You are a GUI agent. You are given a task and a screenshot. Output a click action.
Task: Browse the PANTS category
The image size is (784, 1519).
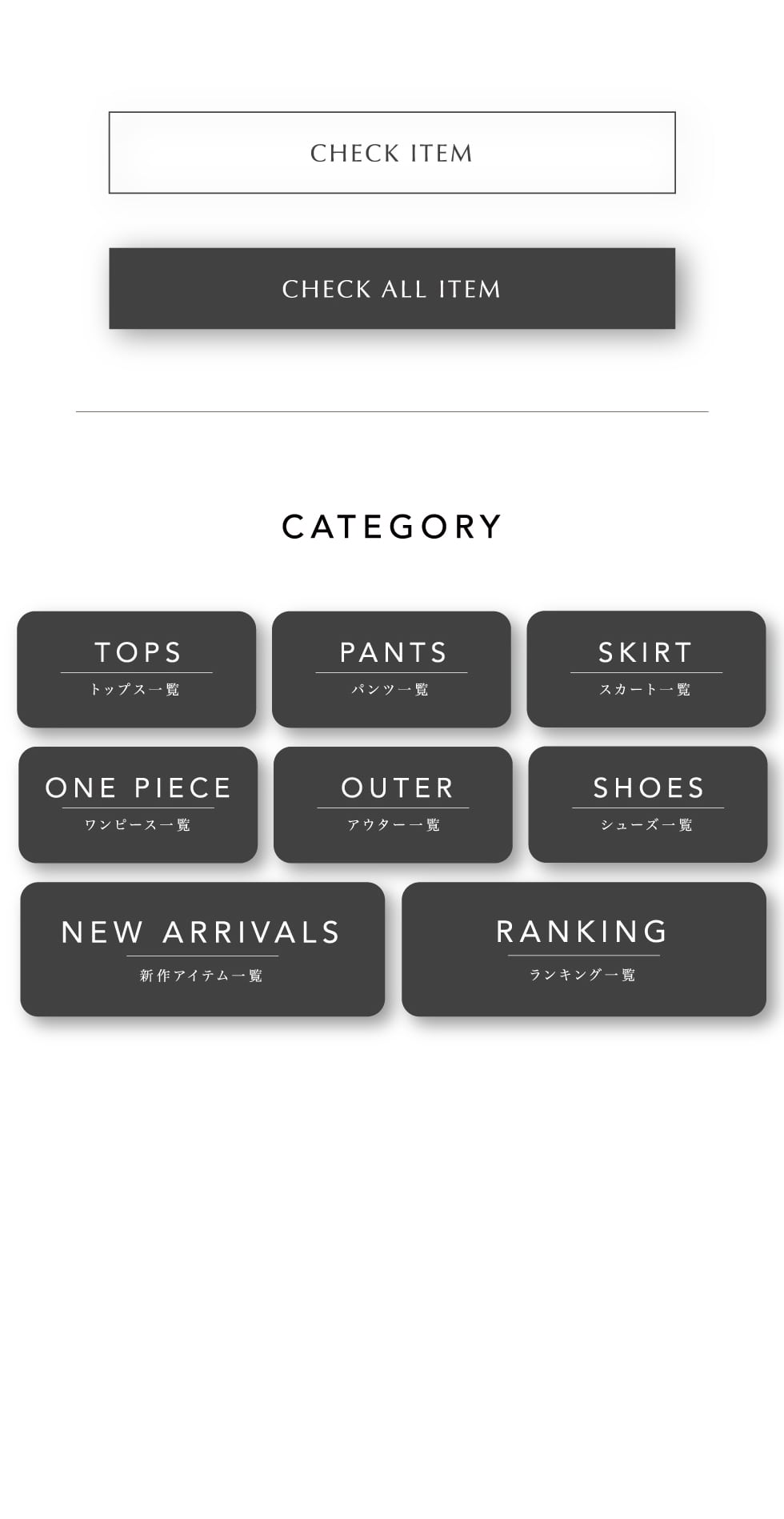coord(391,669)
